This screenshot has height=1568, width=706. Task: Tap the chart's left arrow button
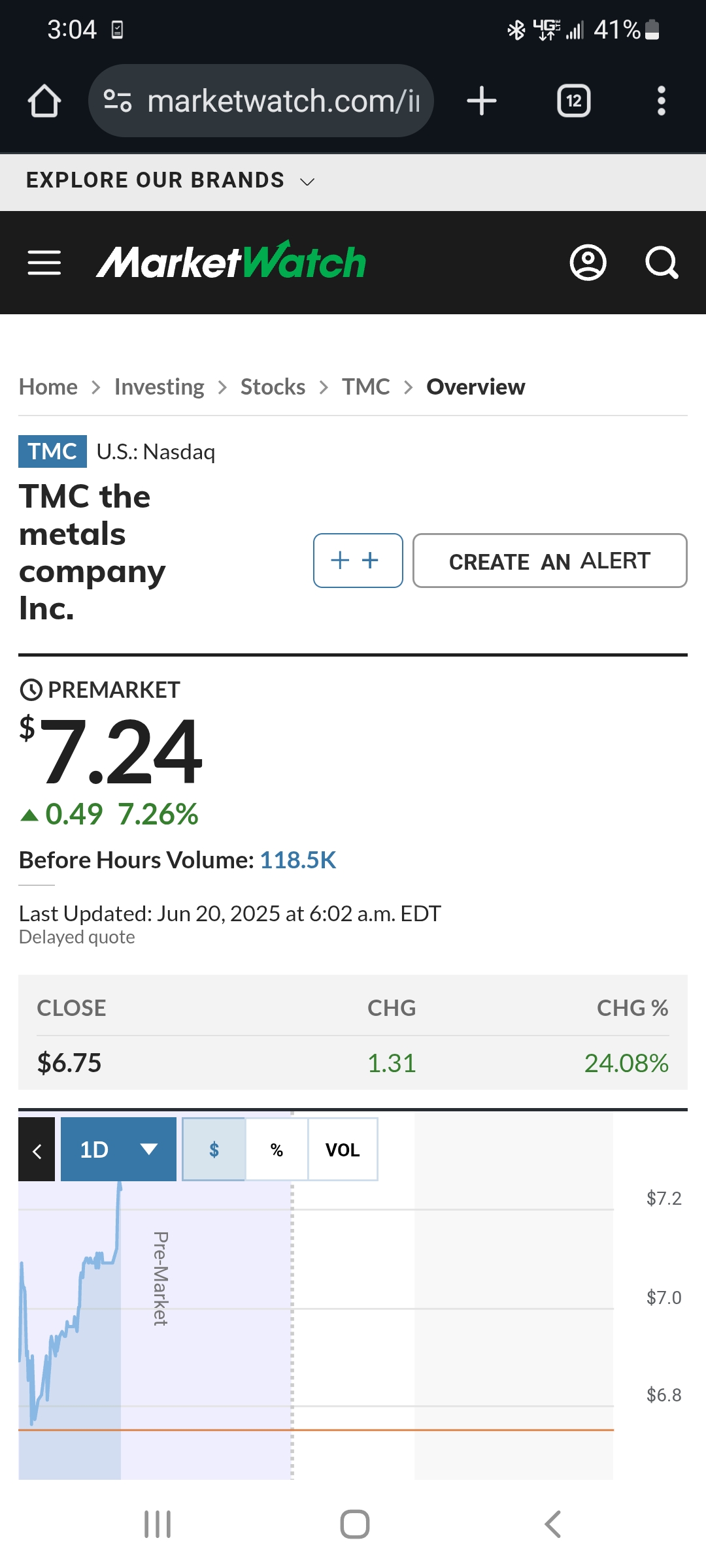(x=37, y=1149)
